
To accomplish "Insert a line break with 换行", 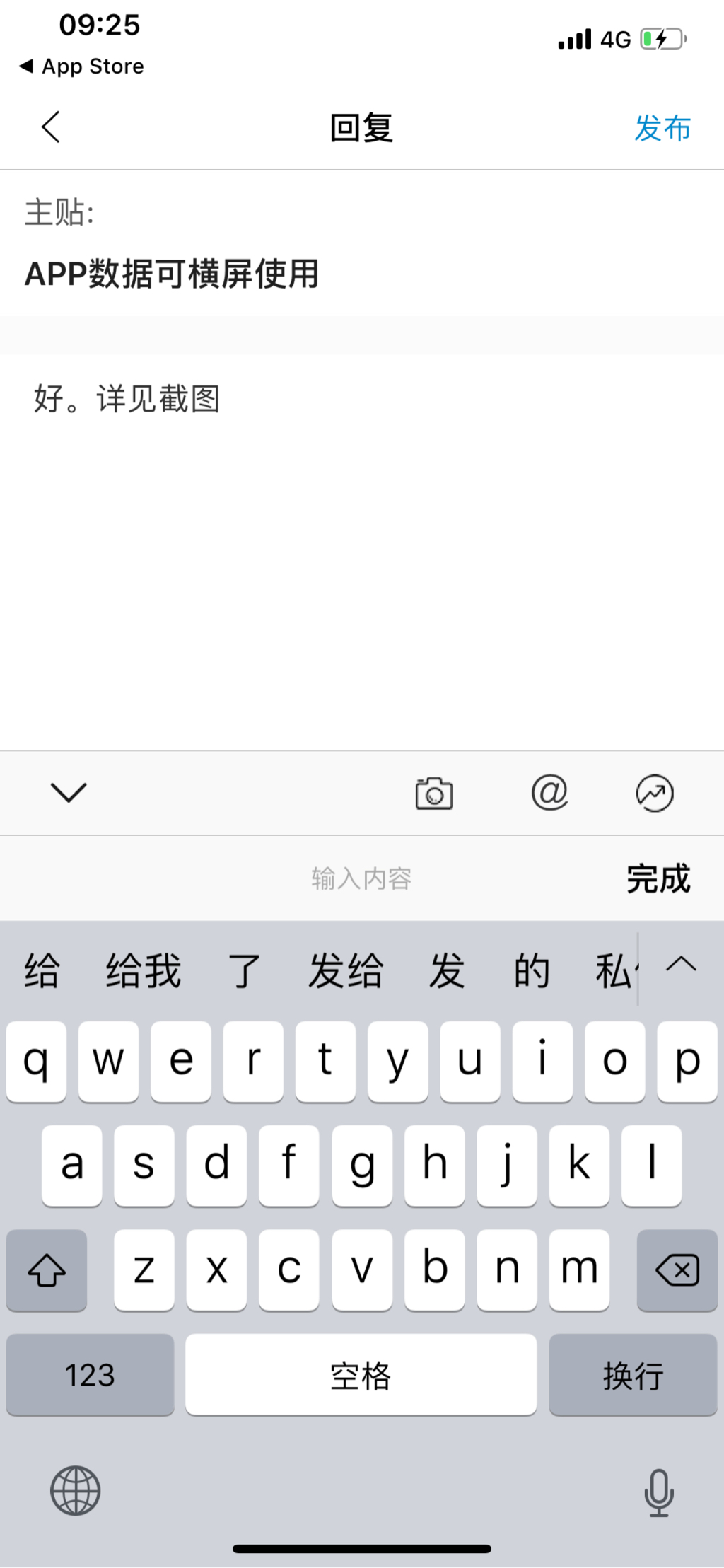I will coord(633,1375).
